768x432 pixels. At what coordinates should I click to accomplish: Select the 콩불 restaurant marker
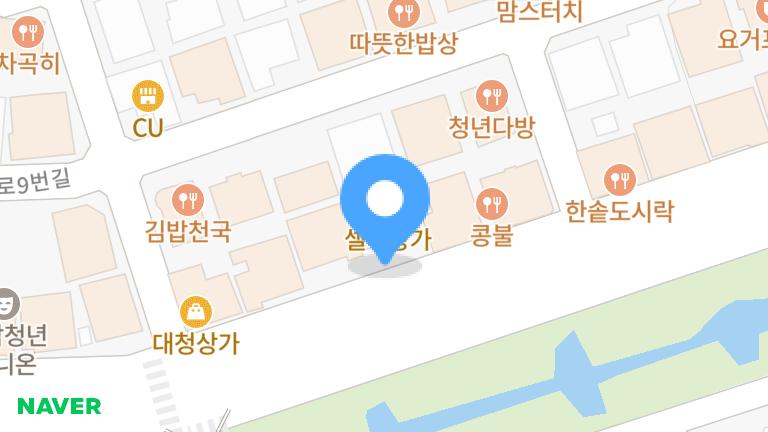[492, 204]
